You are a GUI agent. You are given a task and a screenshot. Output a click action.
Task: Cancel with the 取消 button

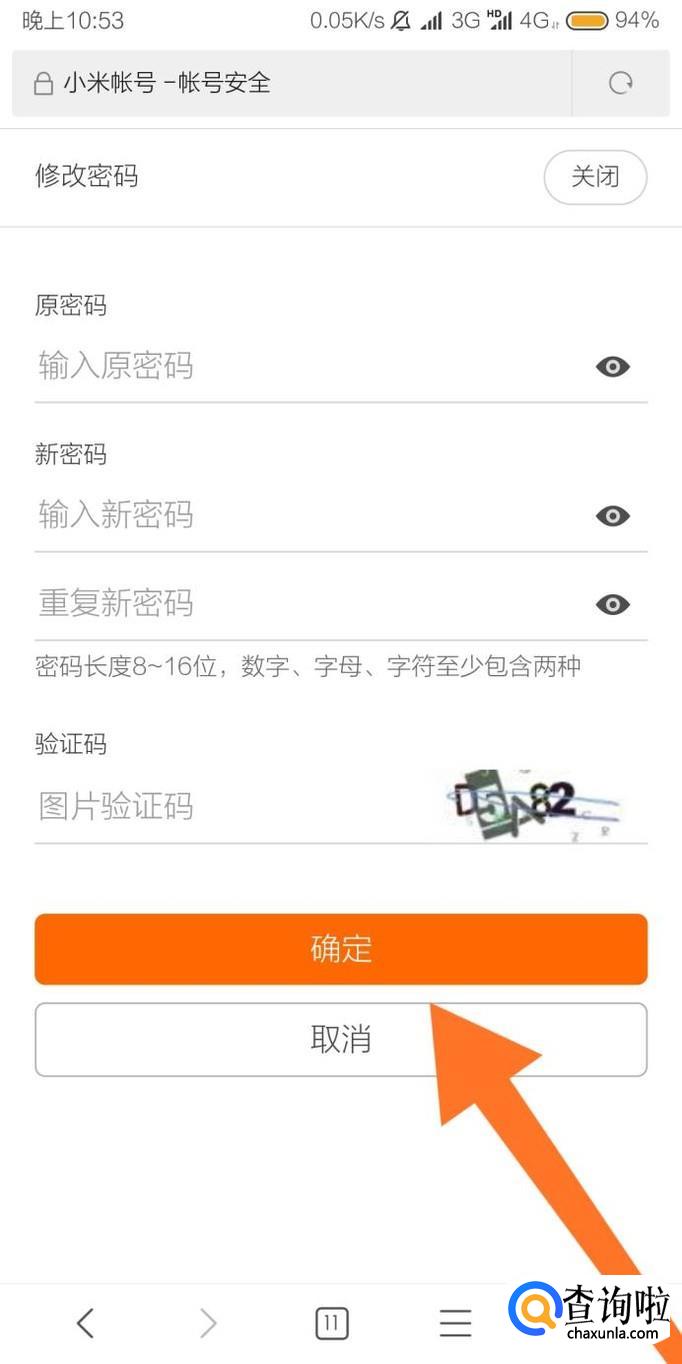tap(341, 1040)
